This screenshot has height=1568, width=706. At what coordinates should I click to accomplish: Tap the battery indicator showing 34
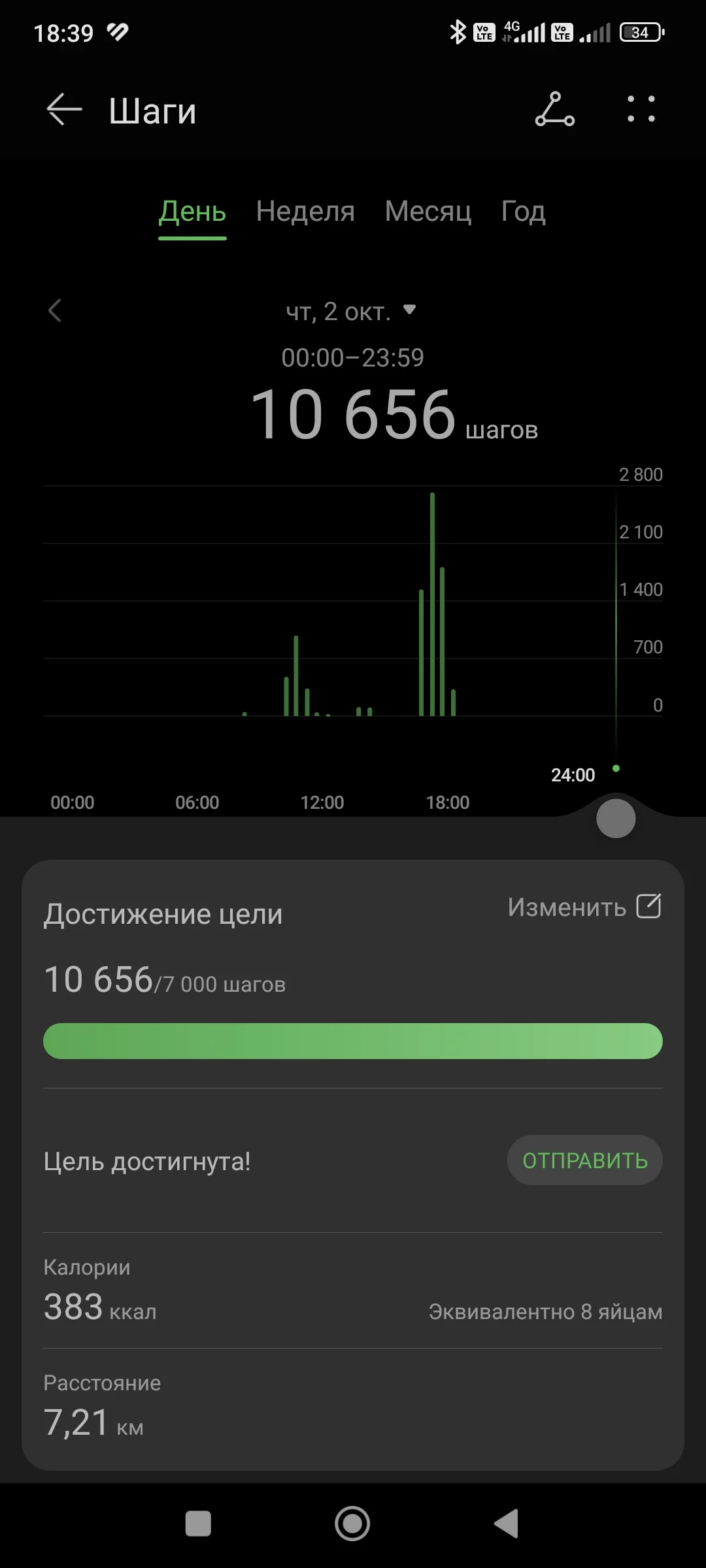click(x=641, y=31)
